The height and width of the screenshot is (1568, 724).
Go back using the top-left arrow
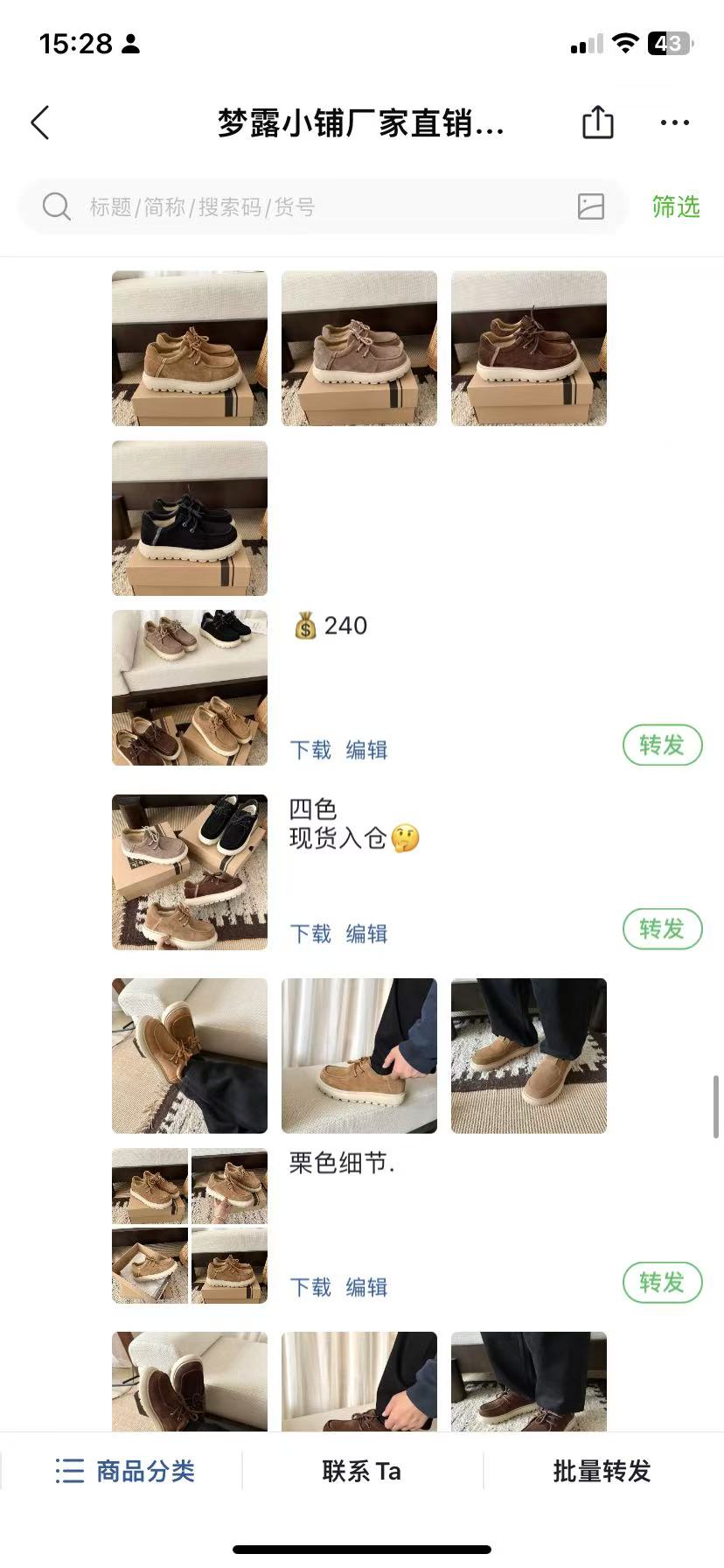(x=40, y=123)
